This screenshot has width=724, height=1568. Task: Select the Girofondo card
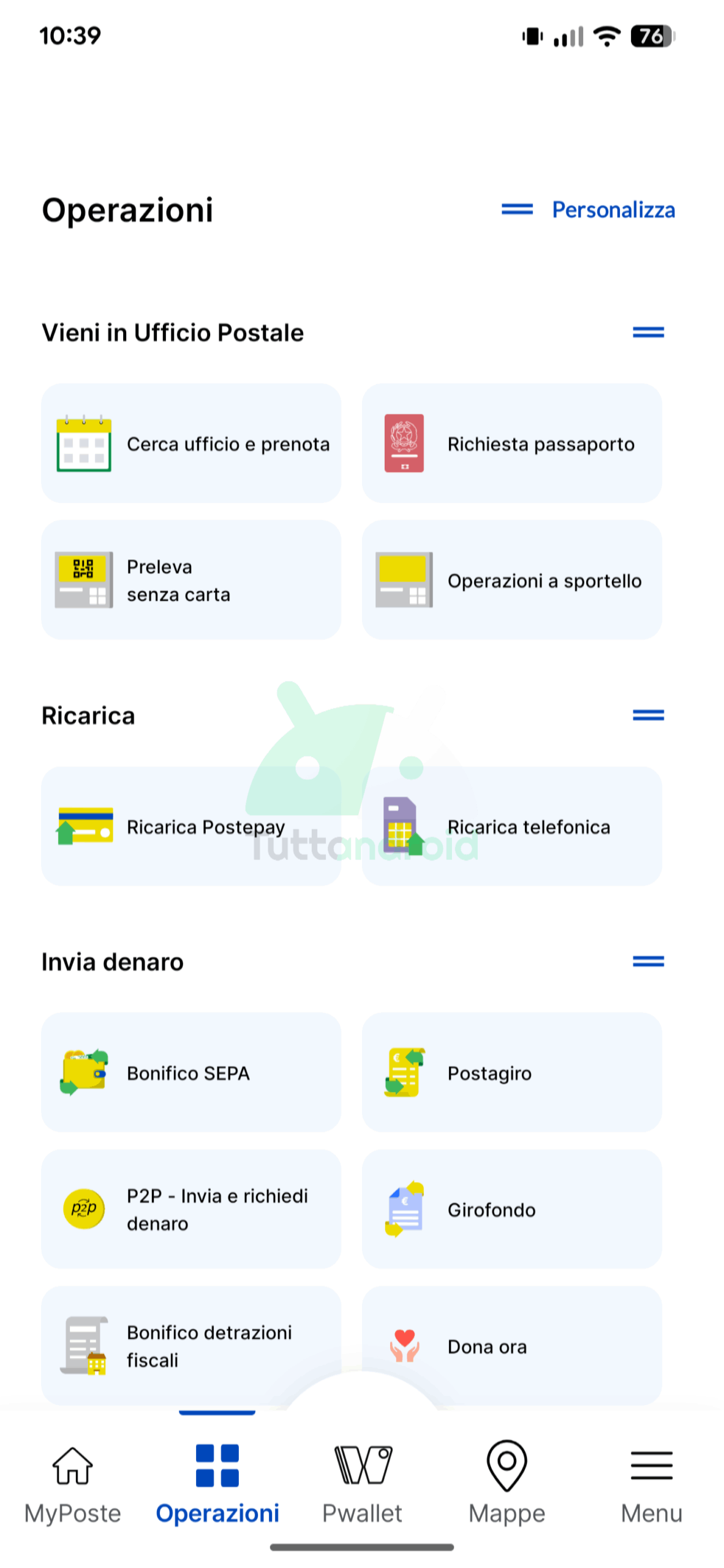(511, 1209)
